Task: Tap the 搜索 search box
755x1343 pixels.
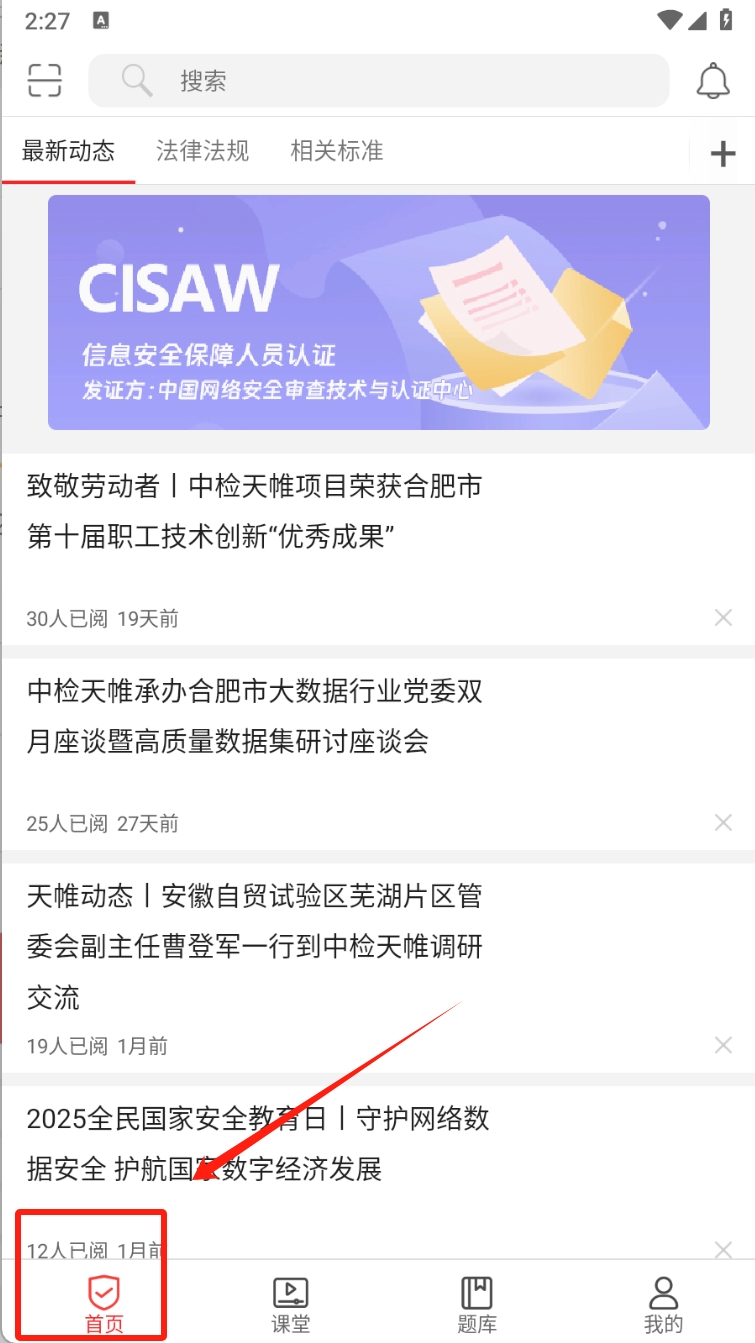Action: pos(378,80)
